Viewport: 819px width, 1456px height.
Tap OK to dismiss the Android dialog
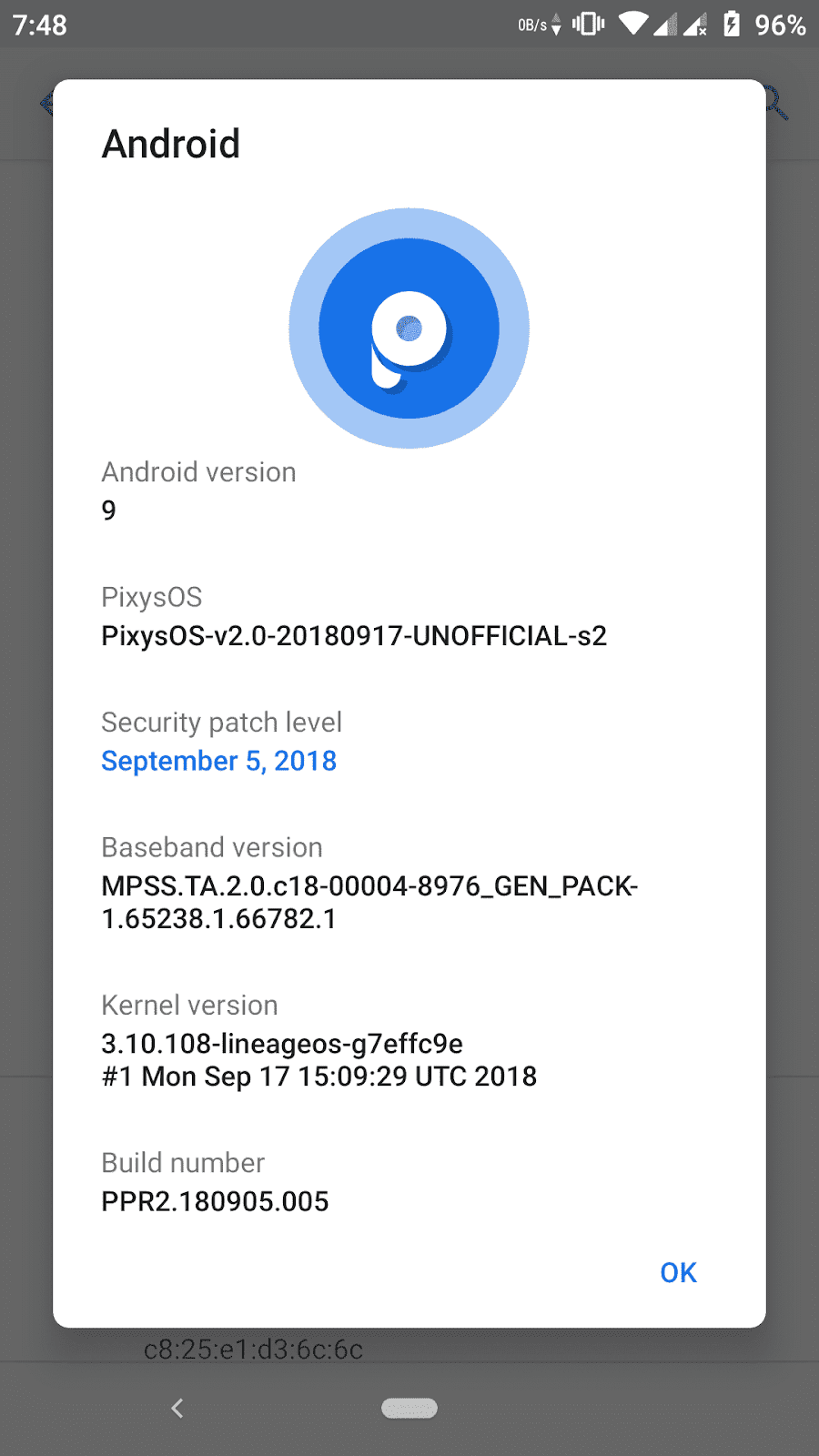click(x=677, y=1272)
